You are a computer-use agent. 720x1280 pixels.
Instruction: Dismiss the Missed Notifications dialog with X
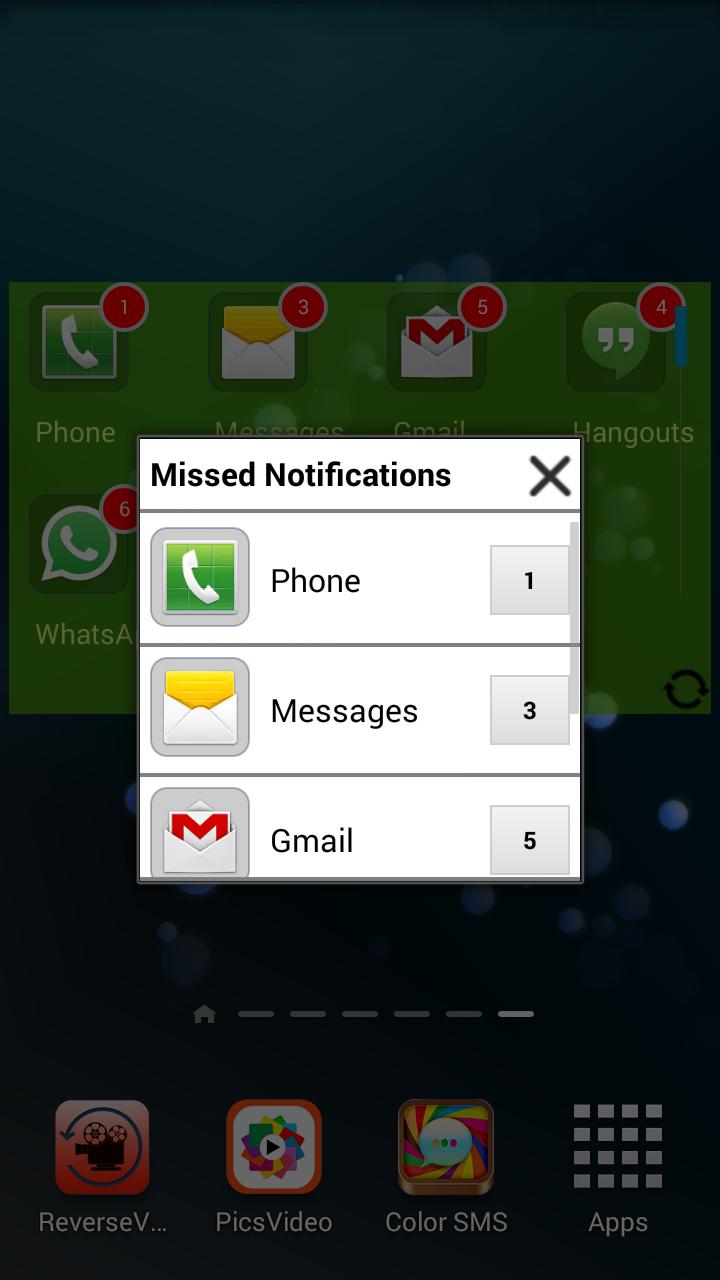coord(549,475)
